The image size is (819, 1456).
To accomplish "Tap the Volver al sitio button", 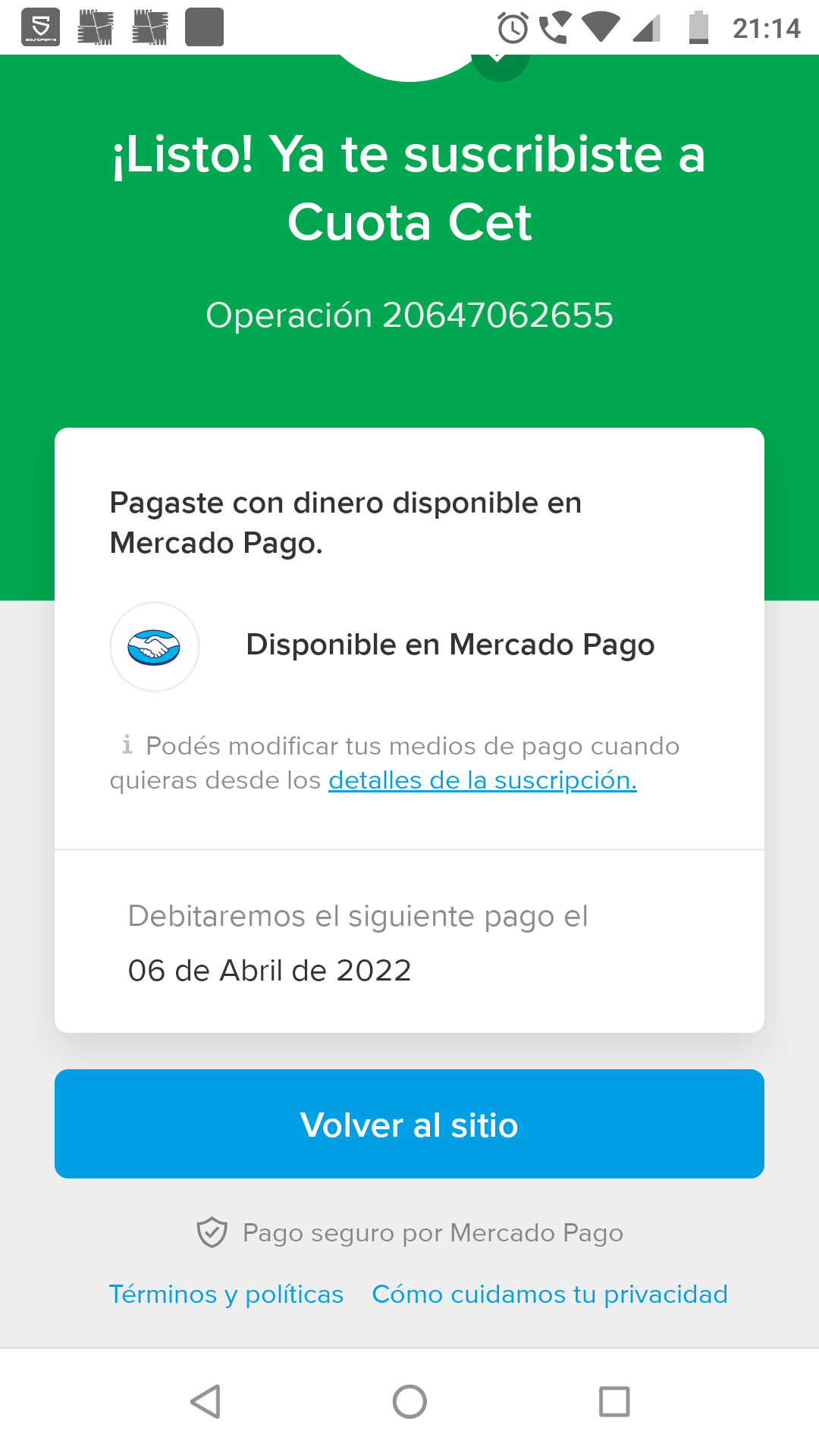I will (409, 1124).
